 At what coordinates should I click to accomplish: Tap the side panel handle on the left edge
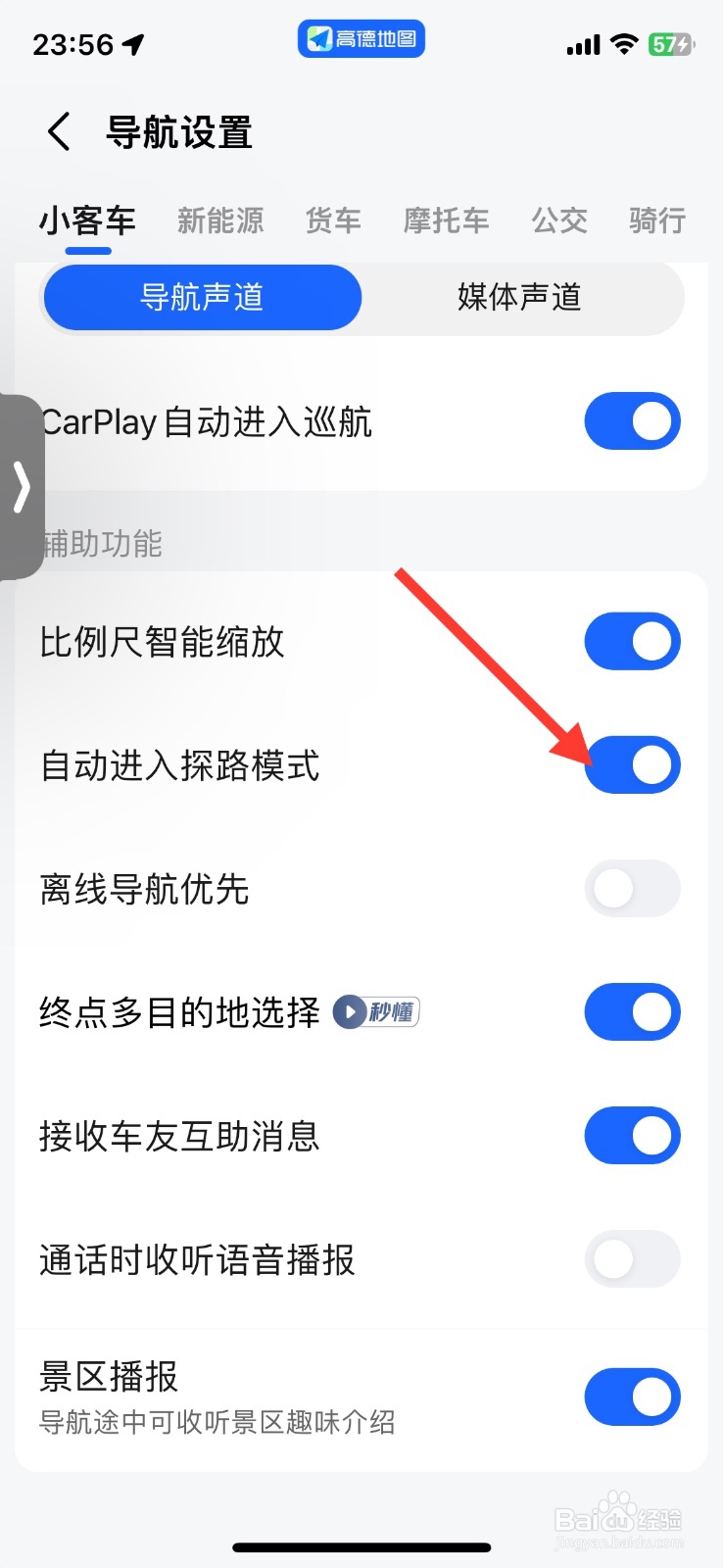click(20, 487)
